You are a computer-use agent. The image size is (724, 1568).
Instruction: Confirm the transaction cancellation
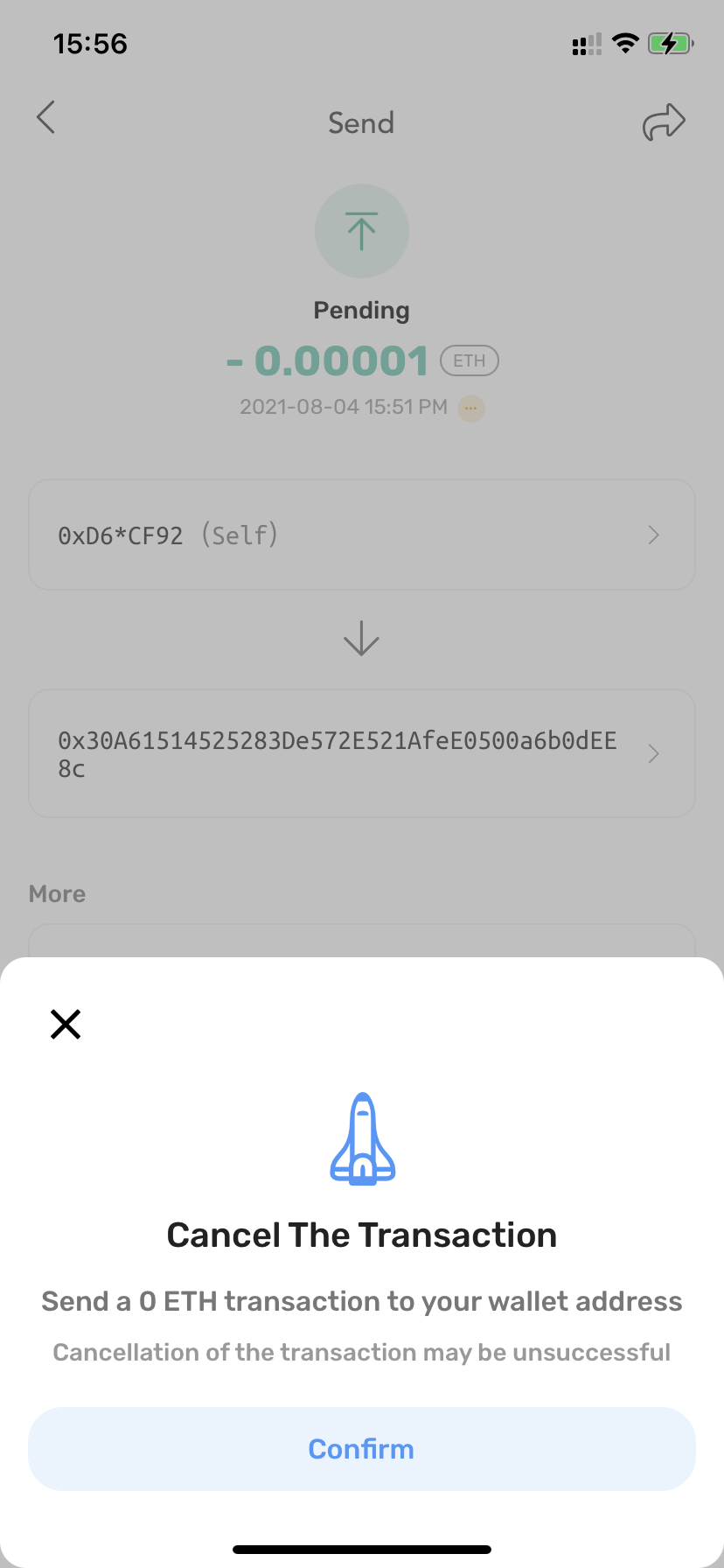pos(361,1448)
